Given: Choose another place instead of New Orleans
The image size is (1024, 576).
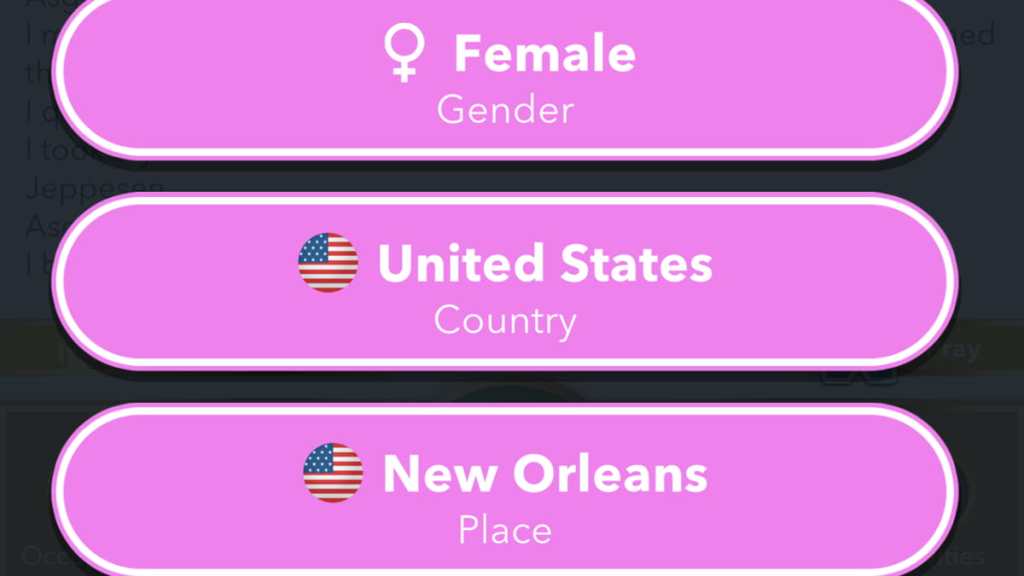Looking at the screenshot, I should click(x=505, y=492).
